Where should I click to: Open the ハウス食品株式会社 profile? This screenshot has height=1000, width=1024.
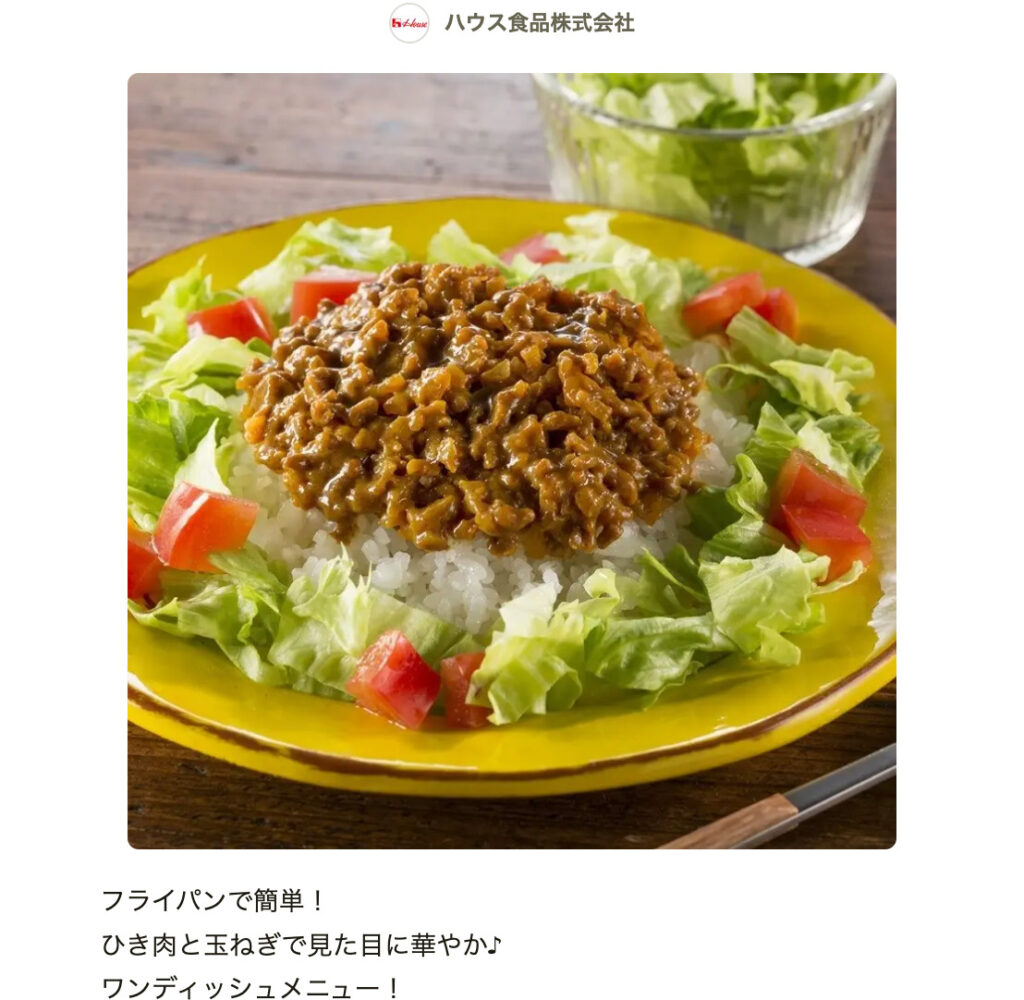tap(538, 23)
